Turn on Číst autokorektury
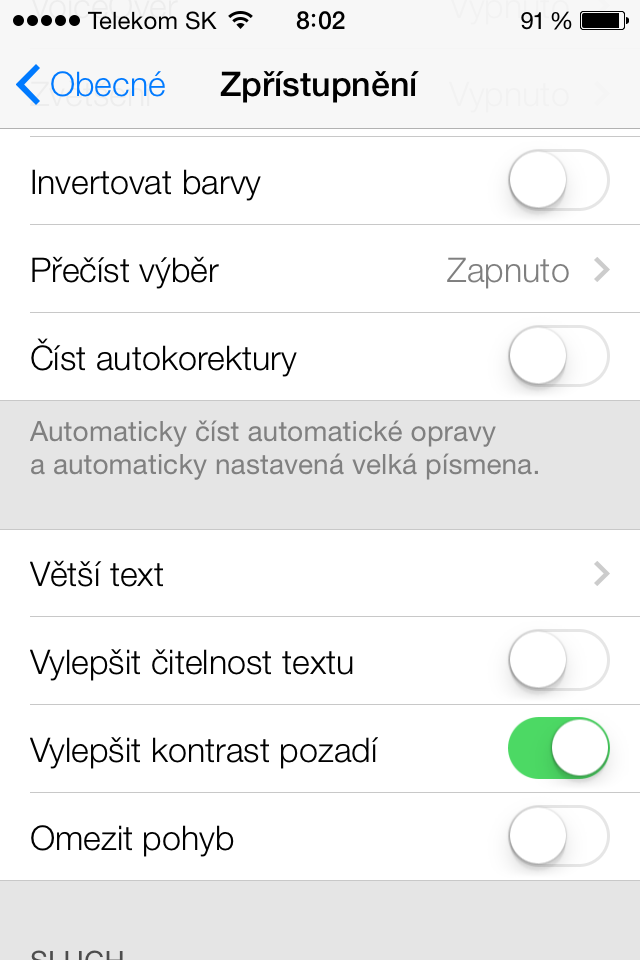The image size is (640, 960). [x=558, y=358]
